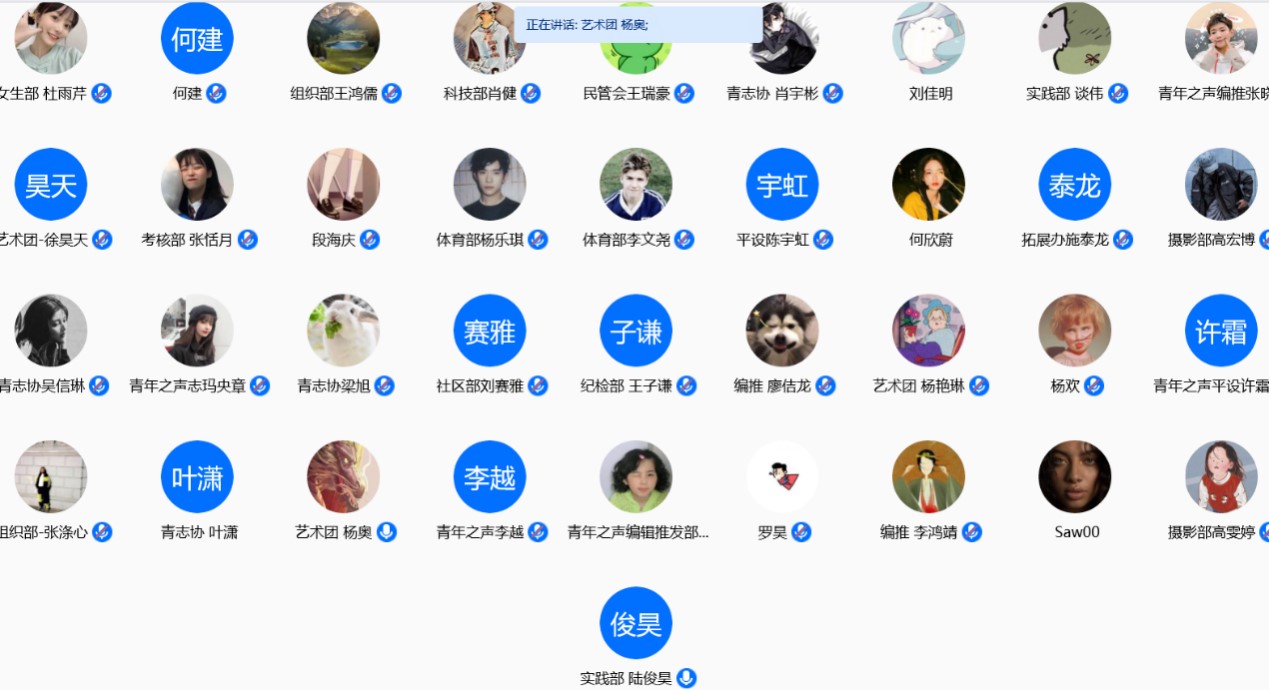The height and width of the screenshot is (690, 1269).
Task: Select participant 何欣蔚
Action: click(x=929, y=185)
